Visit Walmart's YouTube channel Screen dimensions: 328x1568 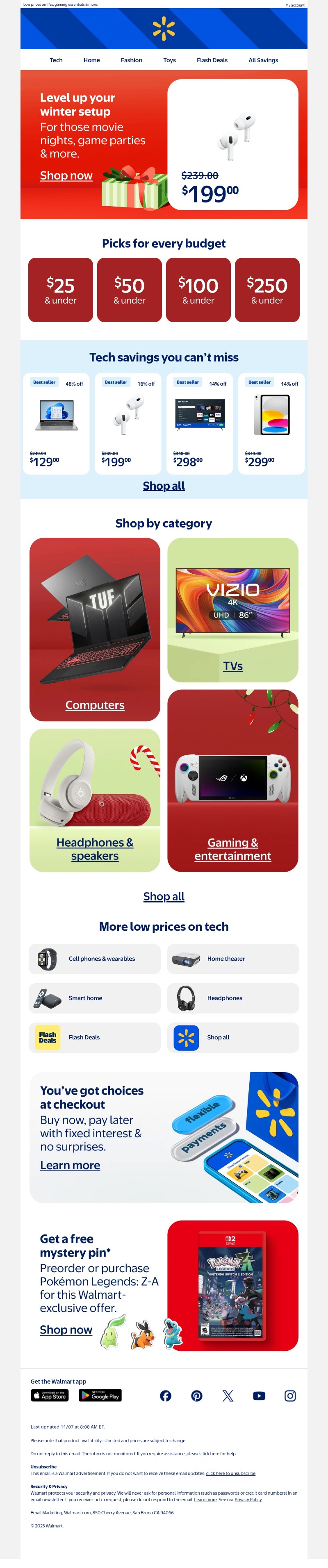pos(259,1396)
